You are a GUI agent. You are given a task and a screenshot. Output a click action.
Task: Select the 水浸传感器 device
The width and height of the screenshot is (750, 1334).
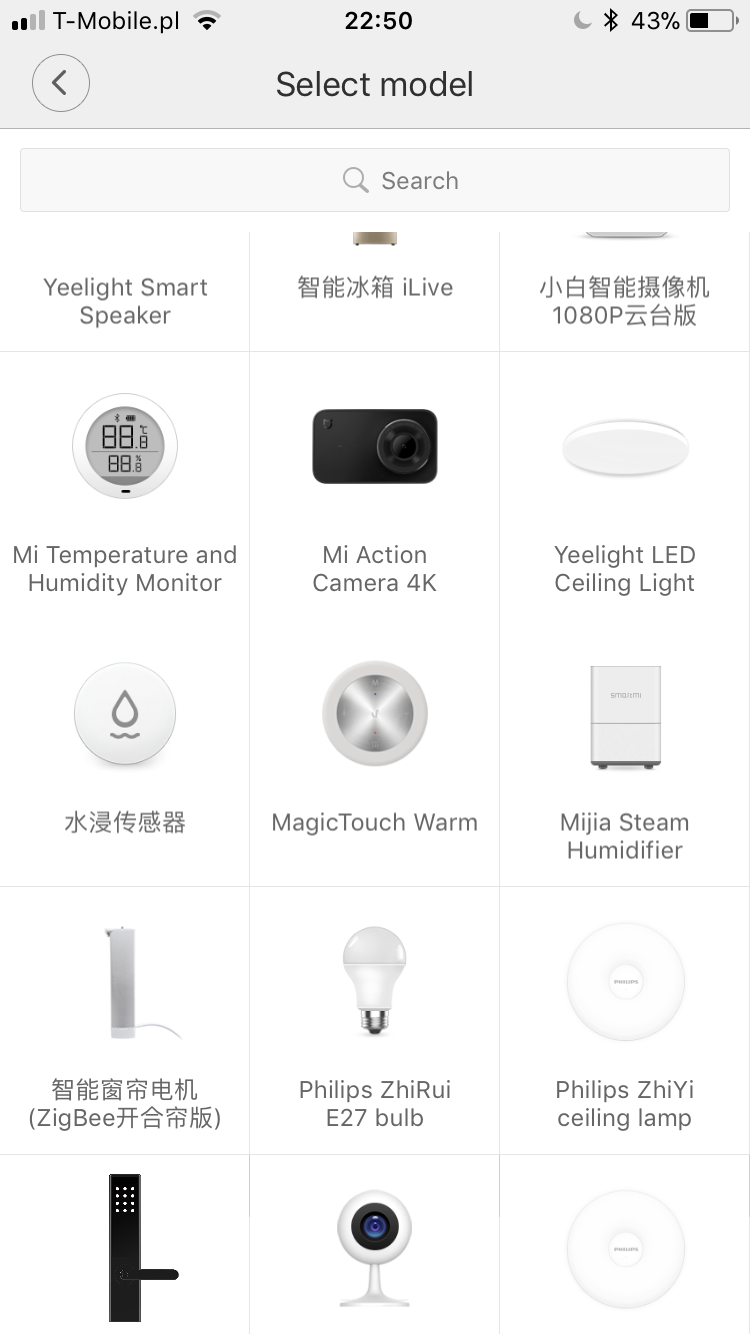125,752
